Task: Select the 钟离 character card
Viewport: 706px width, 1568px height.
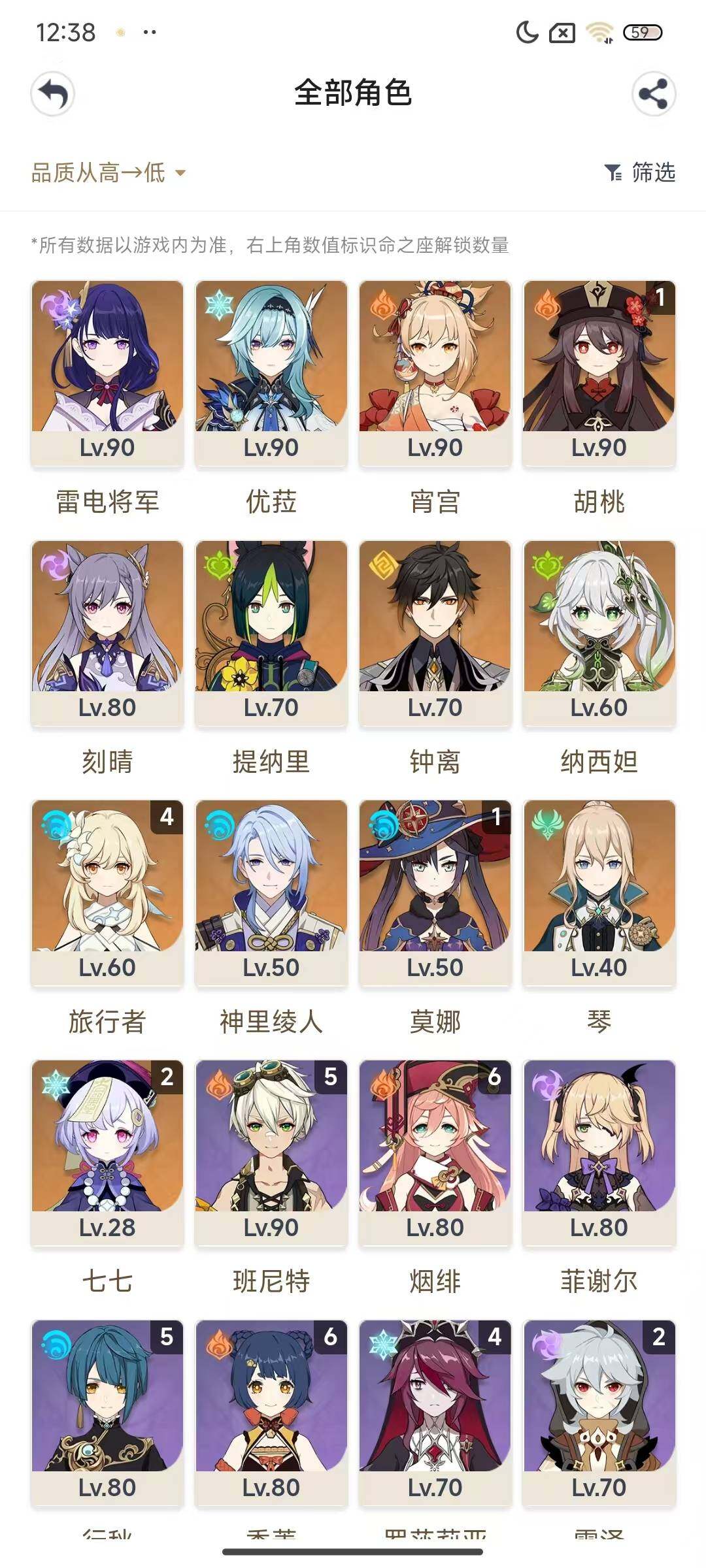Action: [x=435, y=632]
